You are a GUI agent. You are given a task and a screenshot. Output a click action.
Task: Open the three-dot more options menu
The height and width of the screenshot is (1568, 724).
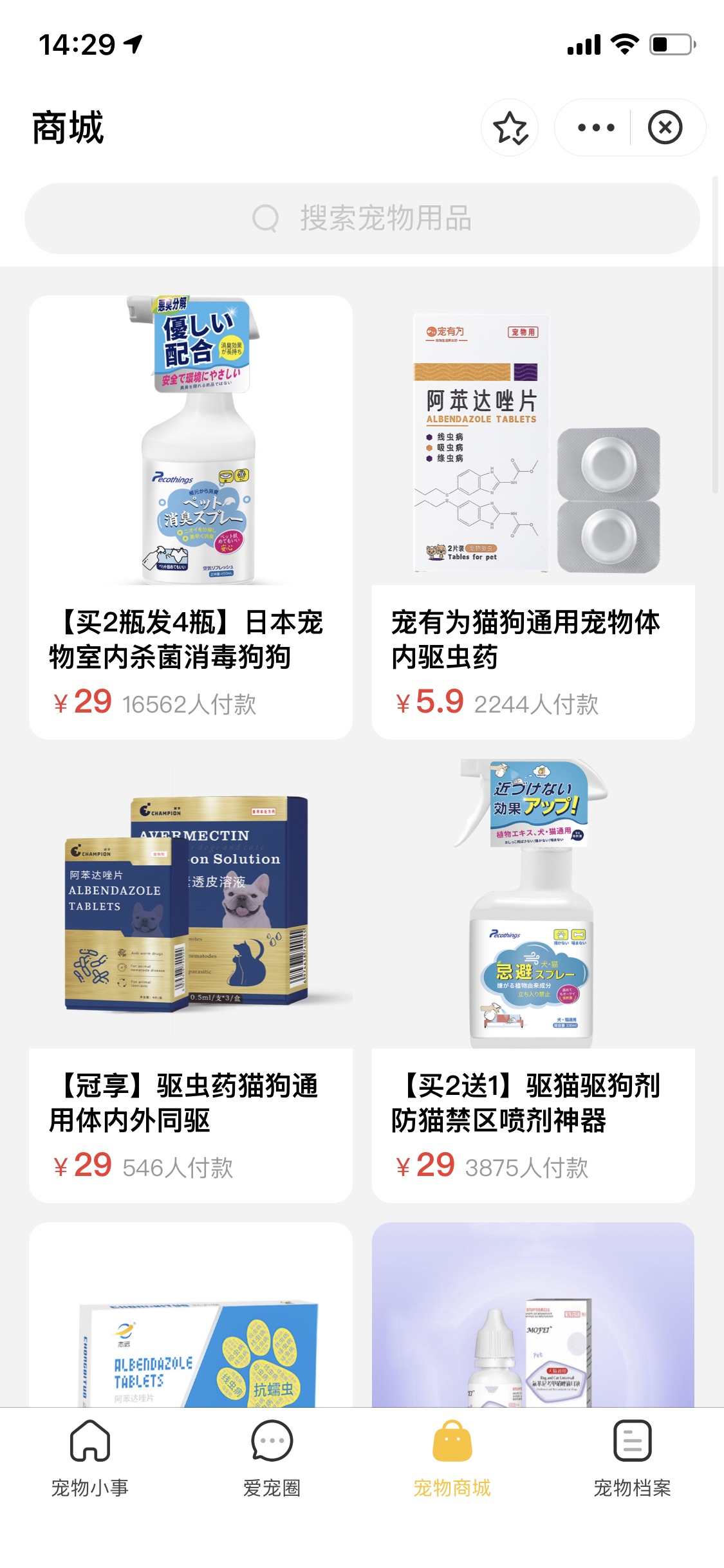(x=596, y=127)
